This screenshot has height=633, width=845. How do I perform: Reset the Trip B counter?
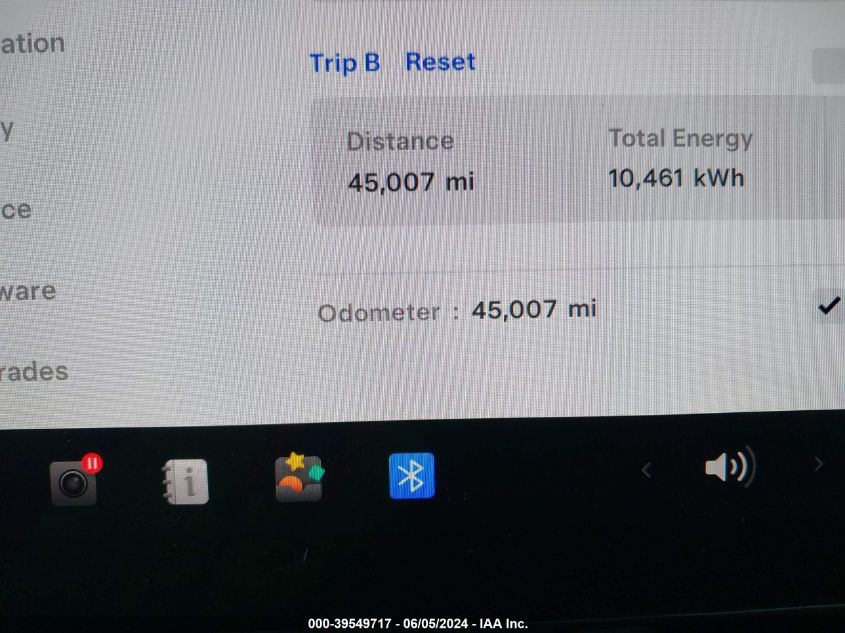point(440,62)
